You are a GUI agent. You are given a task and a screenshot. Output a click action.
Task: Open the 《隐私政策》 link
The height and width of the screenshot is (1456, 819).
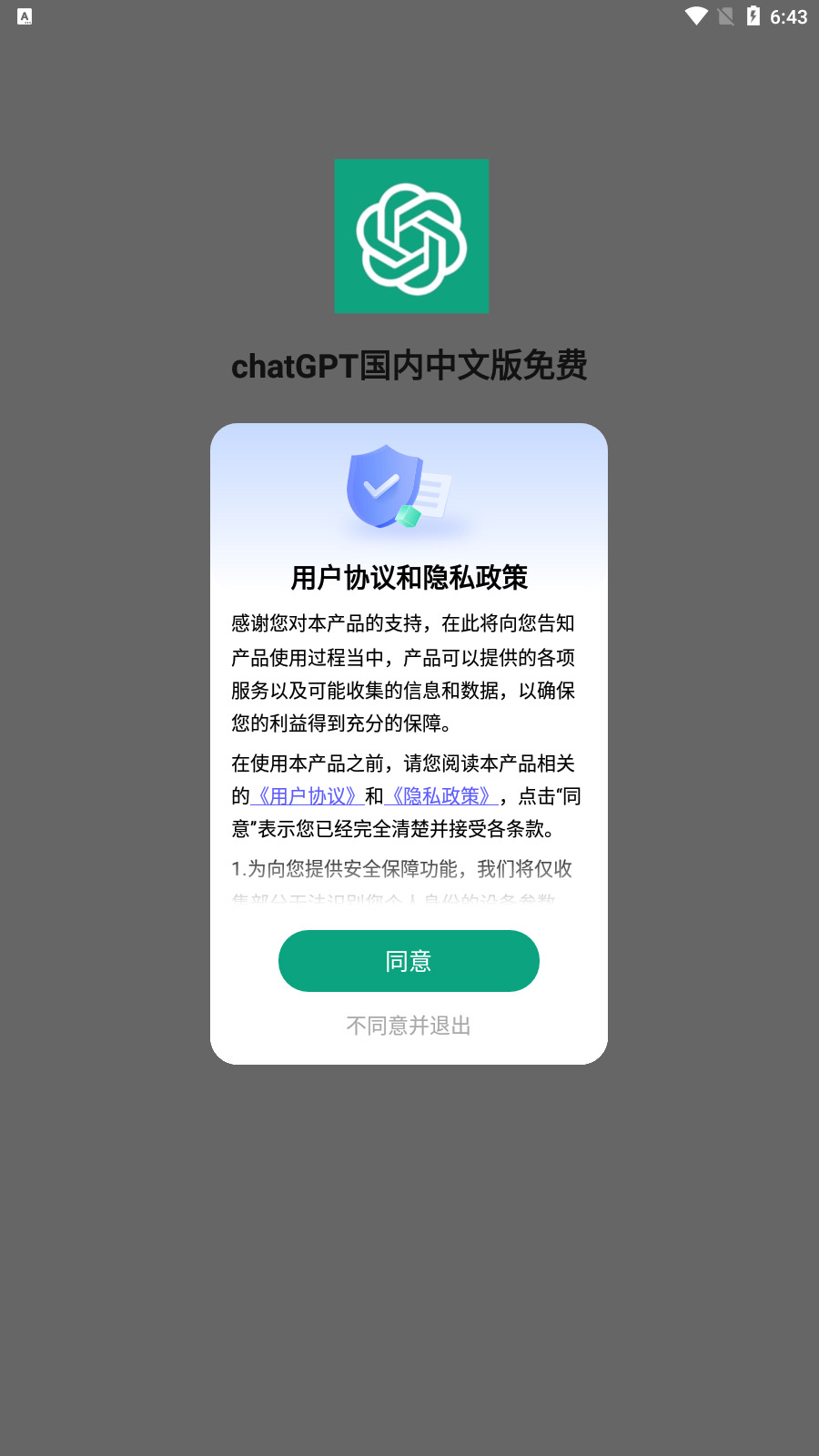(441, 796)
